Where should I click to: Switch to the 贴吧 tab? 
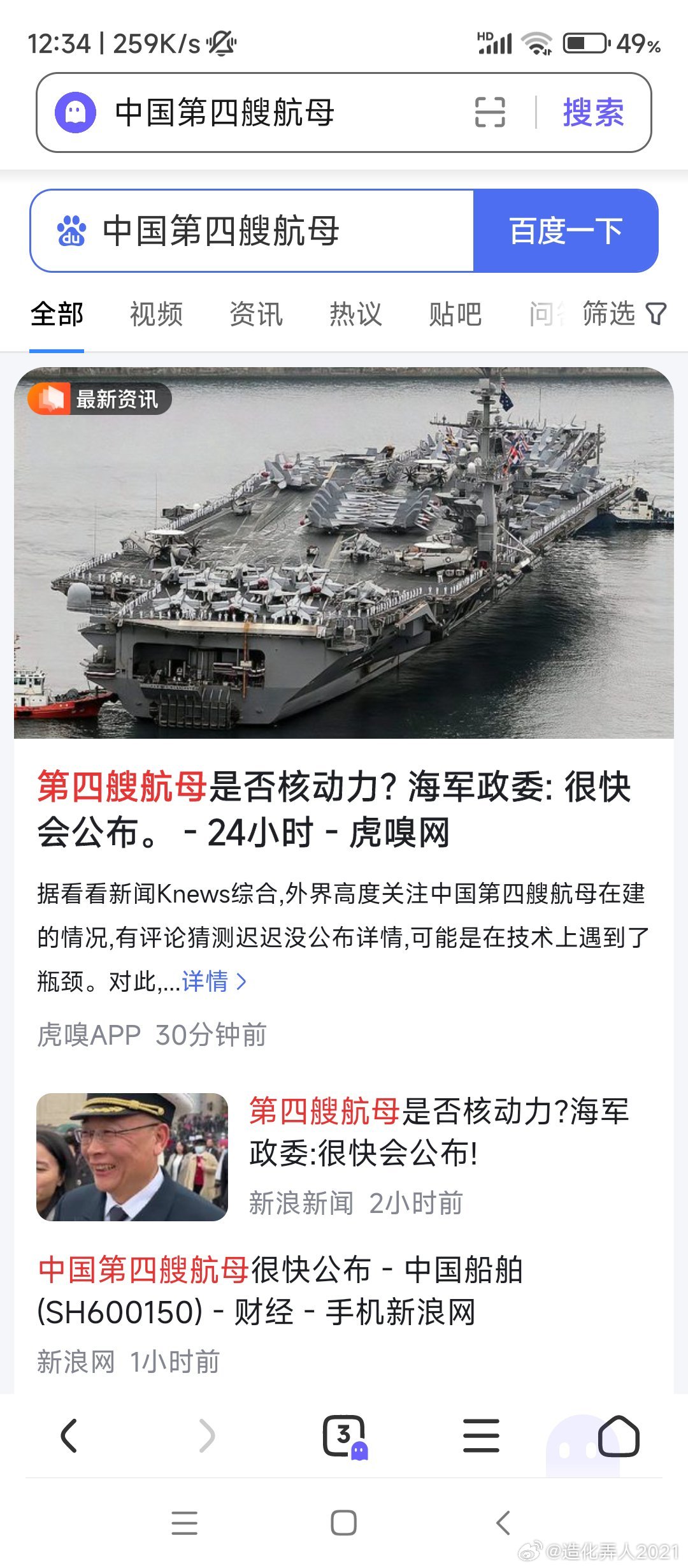(455, 314)
